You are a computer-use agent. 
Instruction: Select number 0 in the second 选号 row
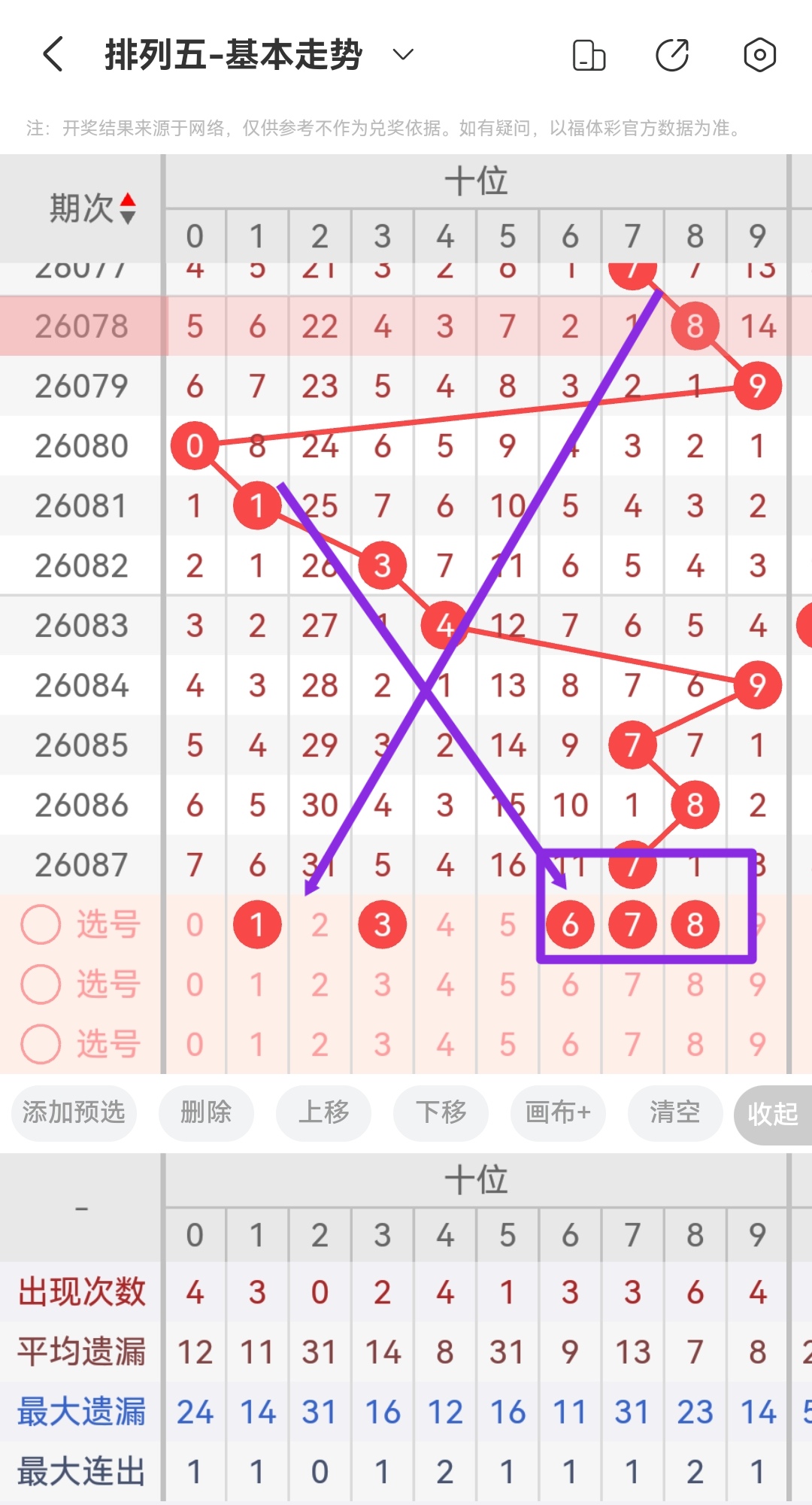tap(195, 984)
